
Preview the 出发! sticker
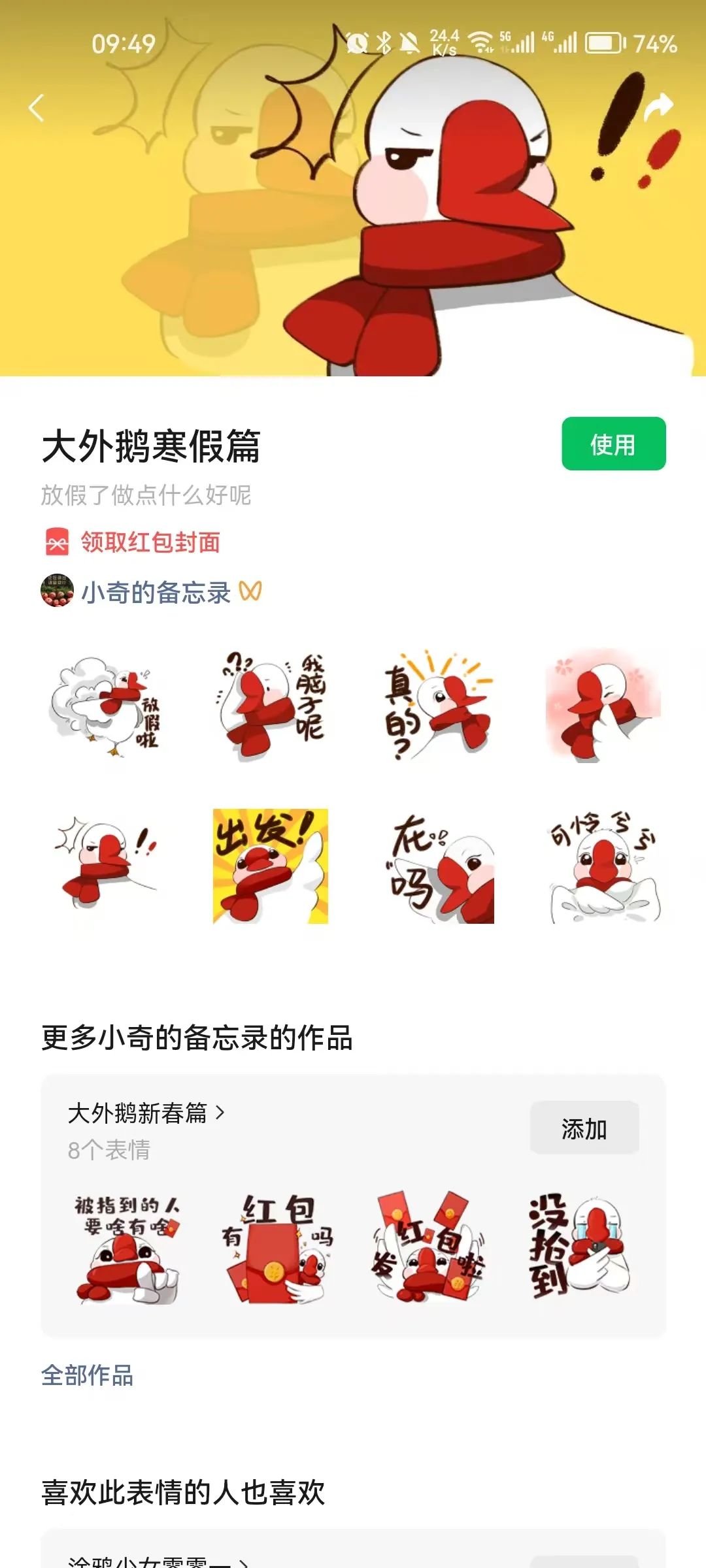(271, 866)
